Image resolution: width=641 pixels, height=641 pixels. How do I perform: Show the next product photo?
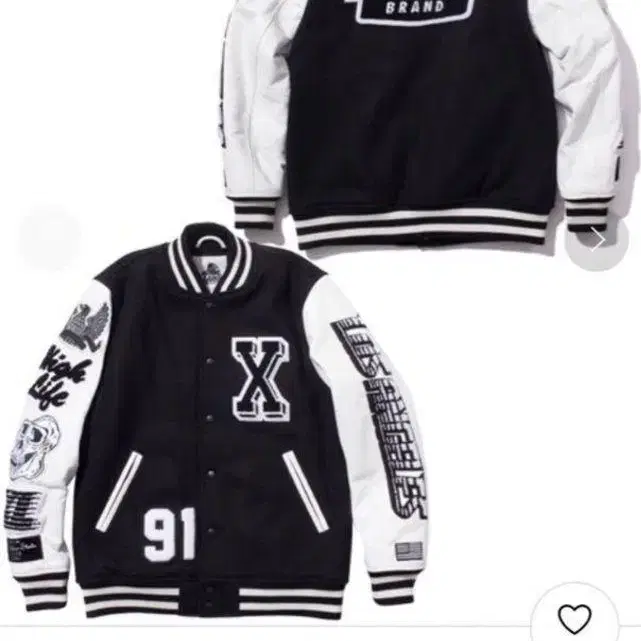pyautogui.click(x=596, y=240)
